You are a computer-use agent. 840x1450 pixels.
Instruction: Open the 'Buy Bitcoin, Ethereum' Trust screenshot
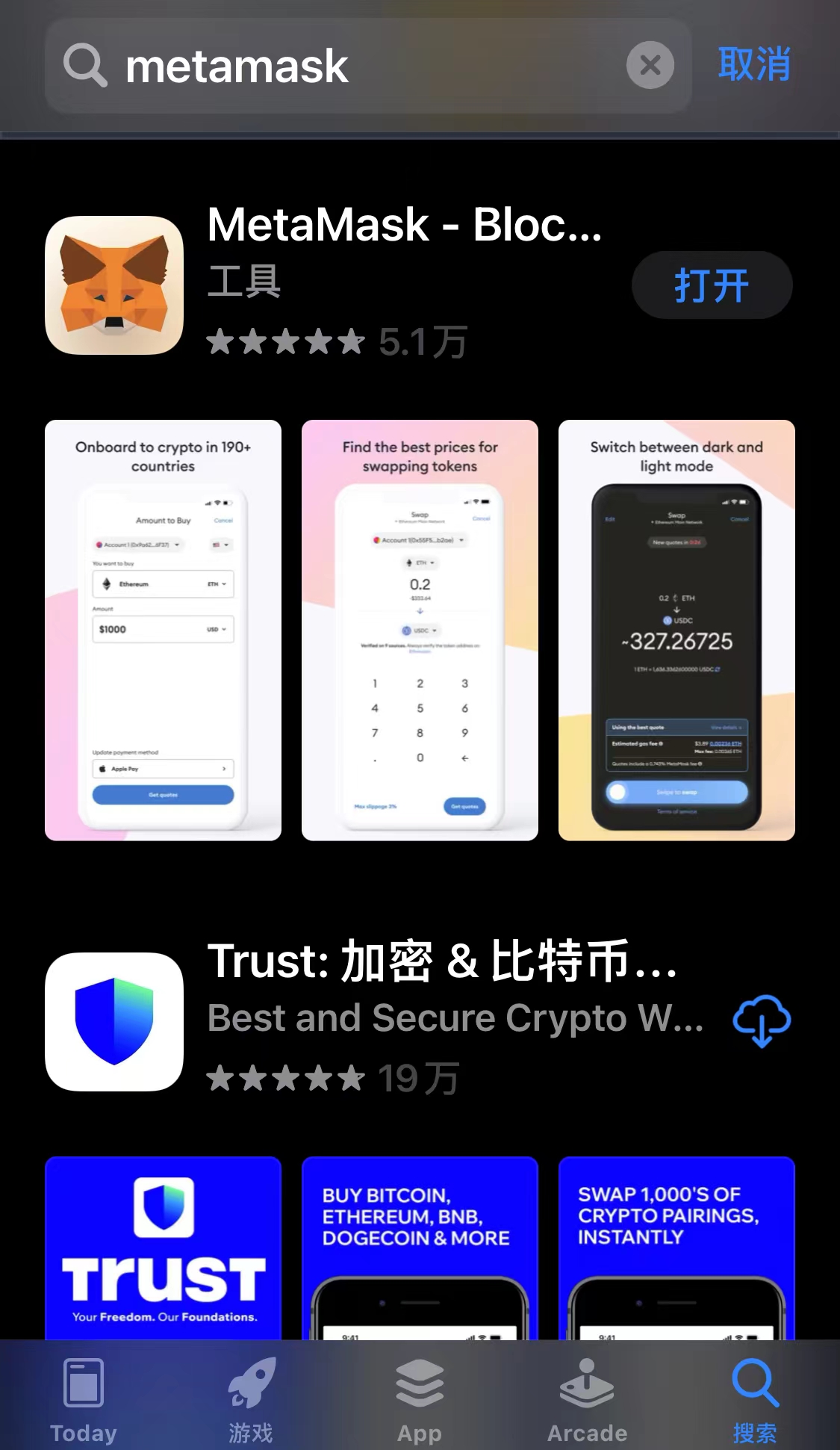420,1248
